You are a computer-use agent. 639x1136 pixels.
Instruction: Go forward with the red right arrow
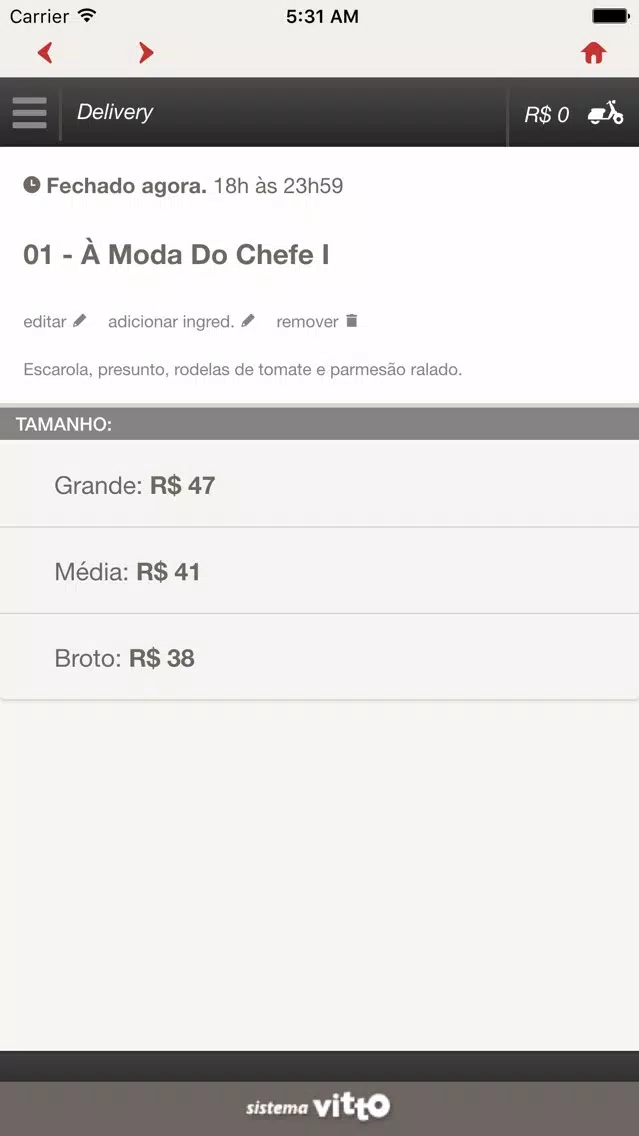tap(146, 52)
